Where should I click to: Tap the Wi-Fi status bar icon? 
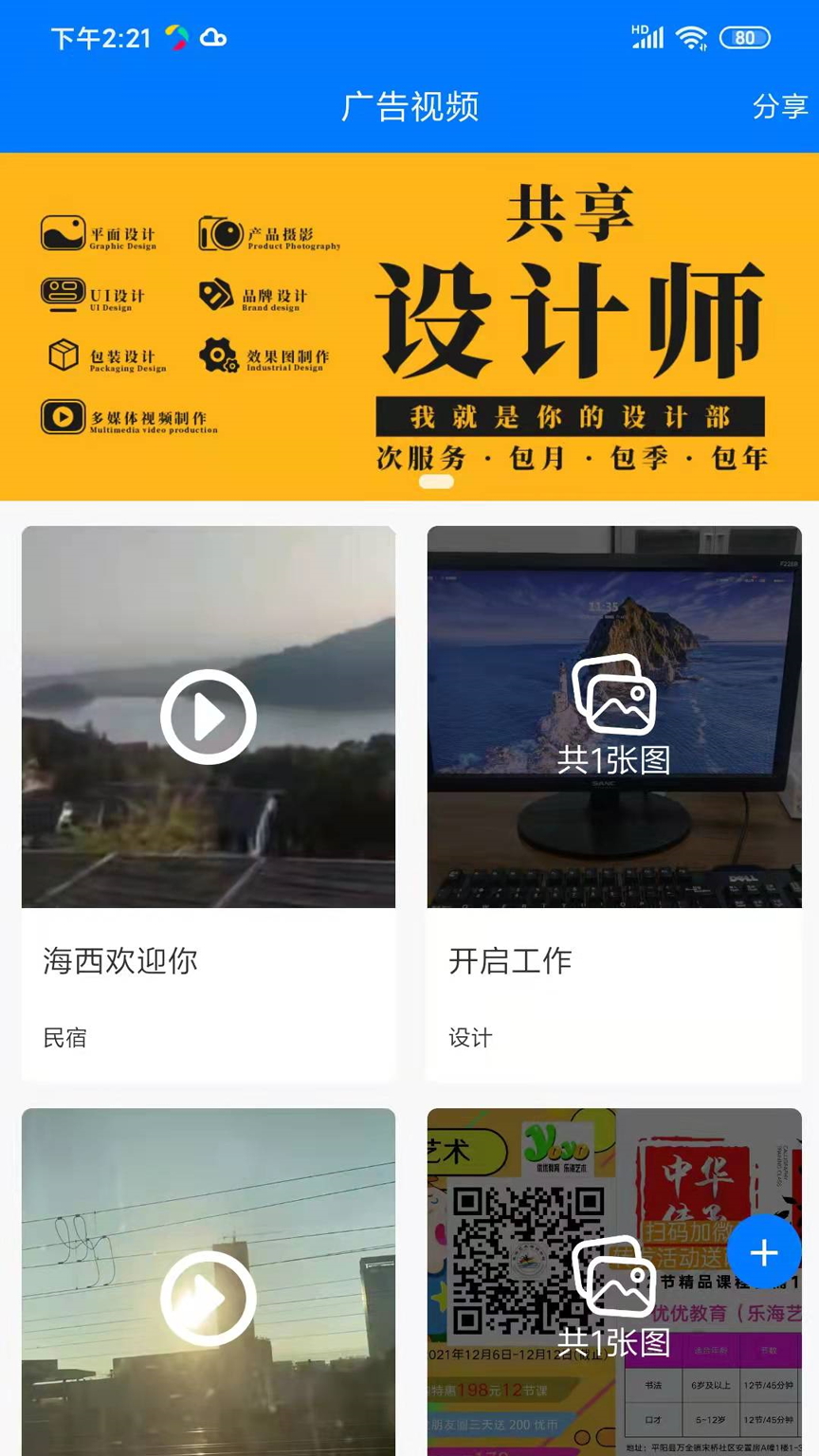pos(693,38)
